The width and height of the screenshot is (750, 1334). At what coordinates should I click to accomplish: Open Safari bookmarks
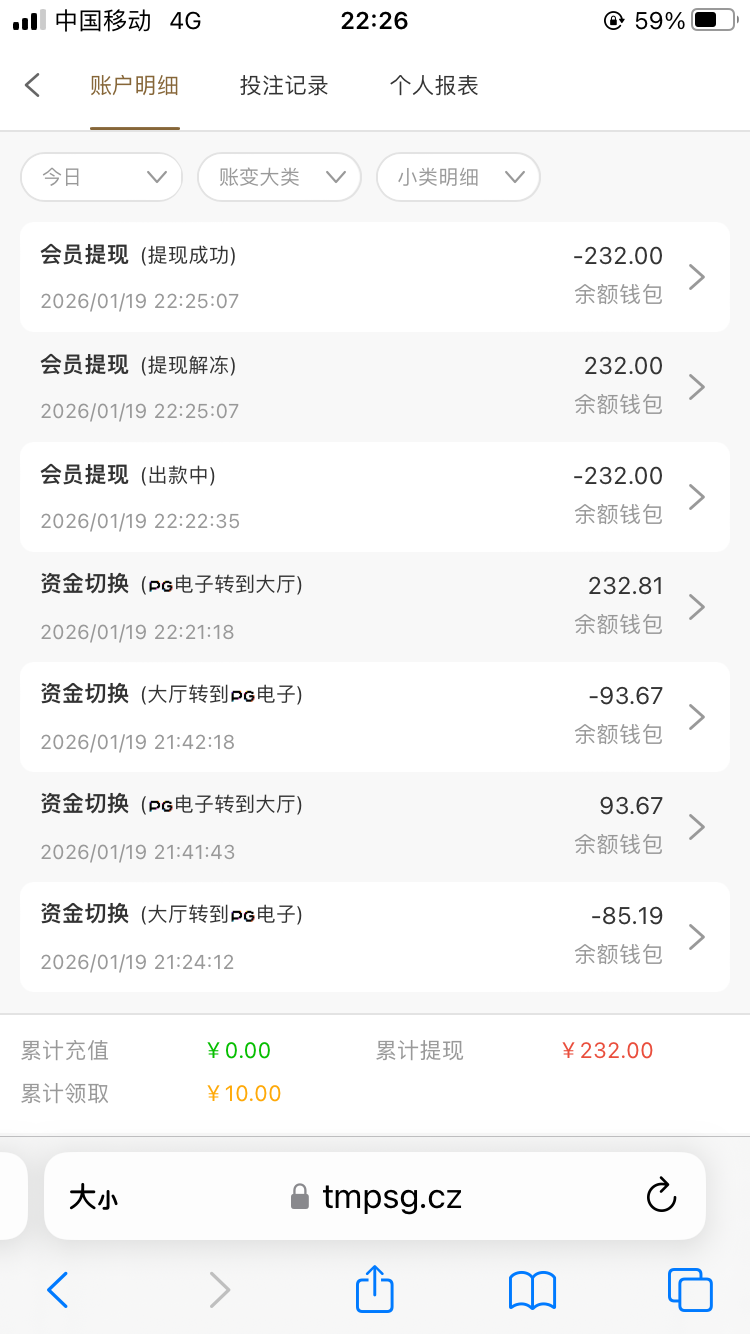point(532,1290)
